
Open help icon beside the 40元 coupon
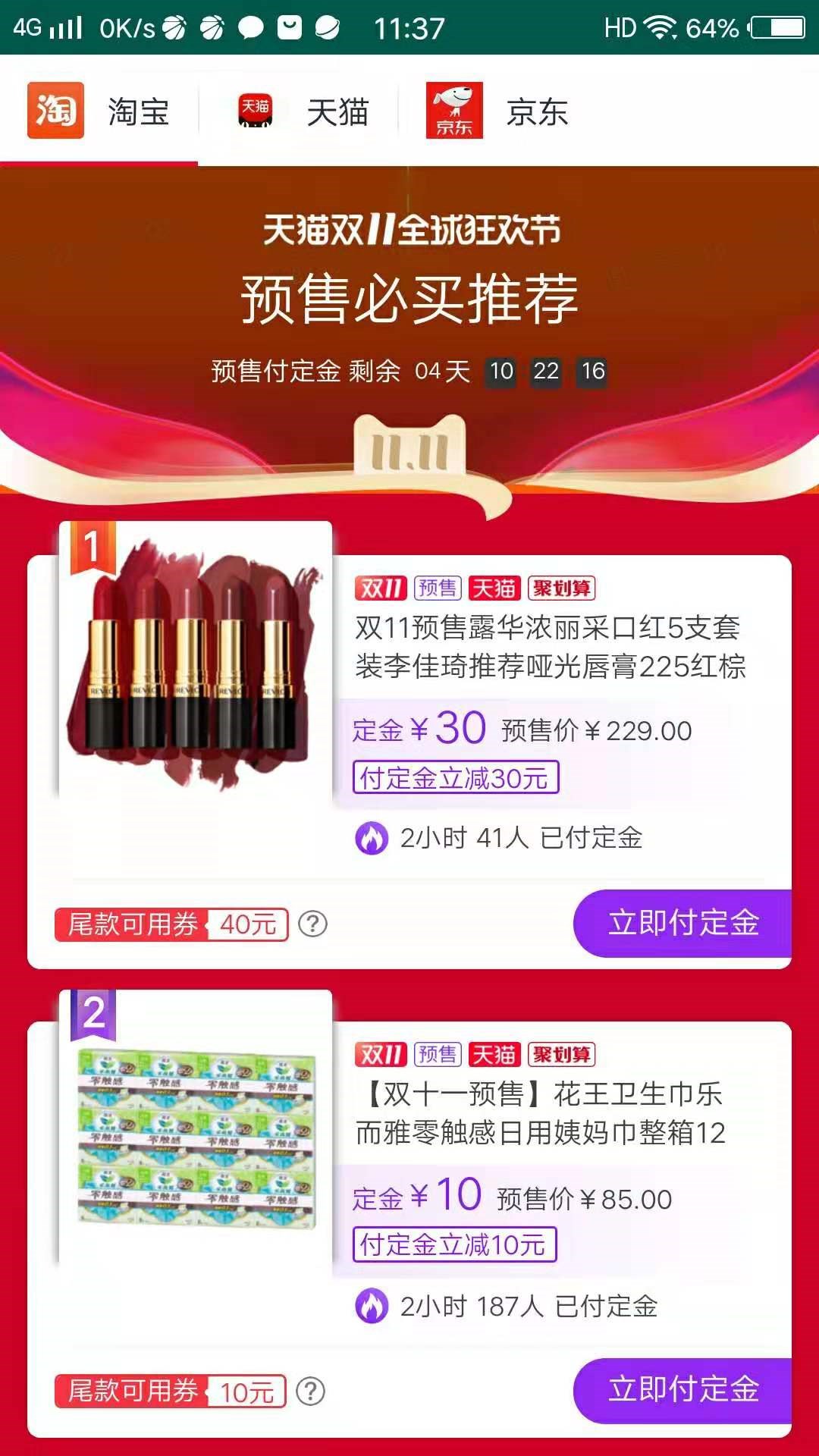point(312,924)
